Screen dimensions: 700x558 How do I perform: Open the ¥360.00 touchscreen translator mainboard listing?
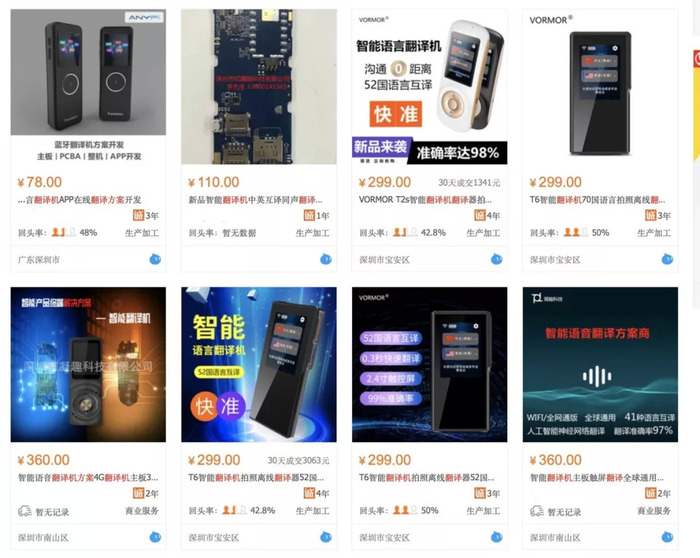tap(600, 365)
